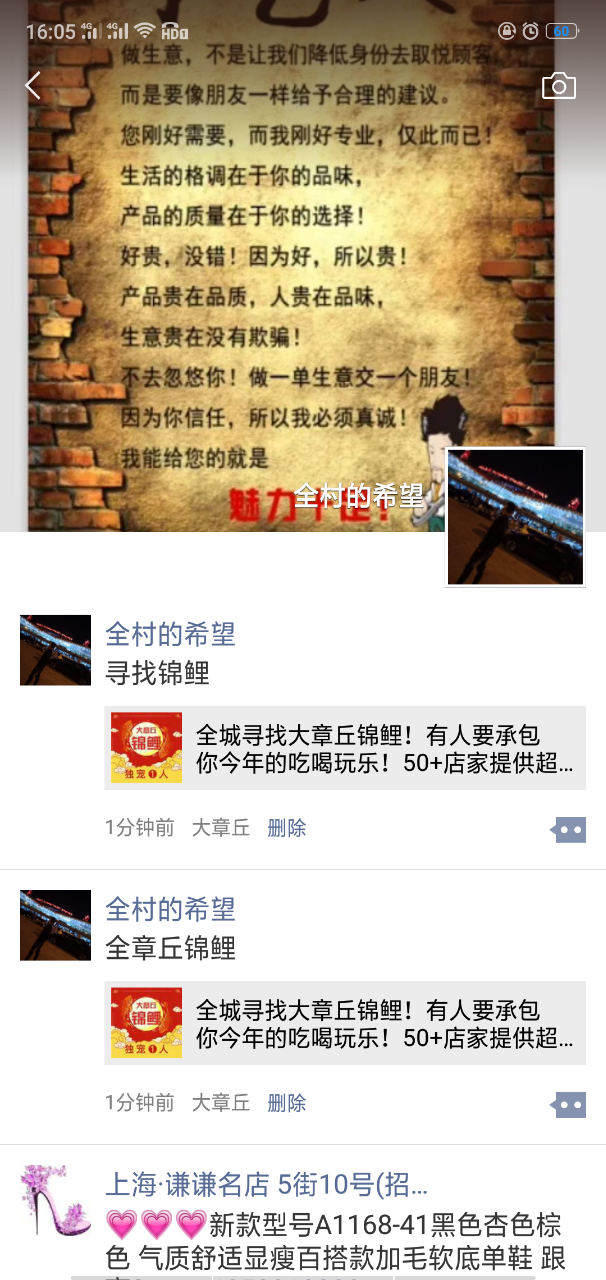
Task: Open the 大章丘 location tag on the 寻找锦鲤 post
Action: 221,828
